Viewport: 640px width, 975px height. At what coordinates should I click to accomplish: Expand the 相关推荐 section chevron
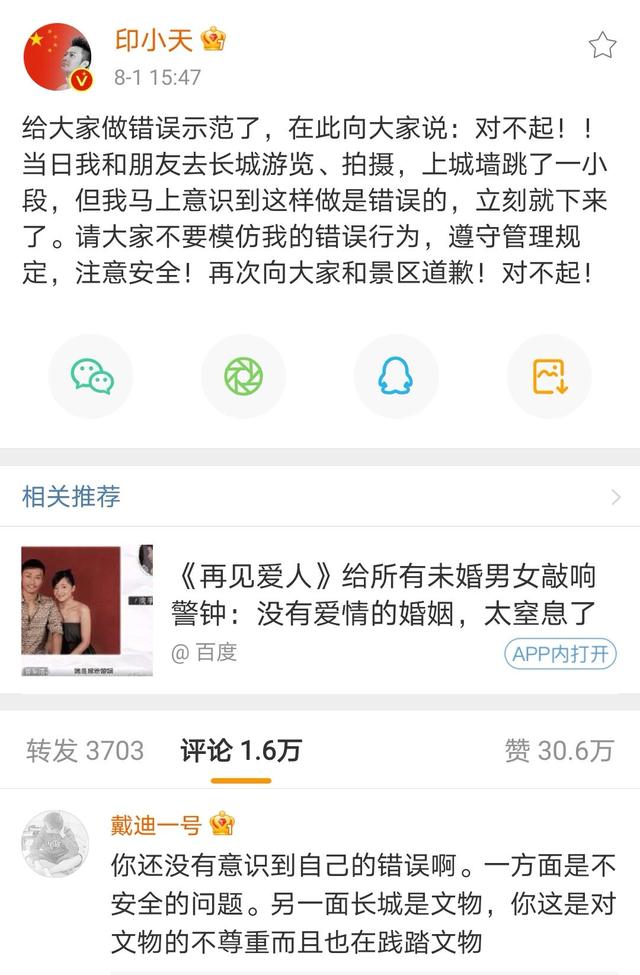(616, 497)
